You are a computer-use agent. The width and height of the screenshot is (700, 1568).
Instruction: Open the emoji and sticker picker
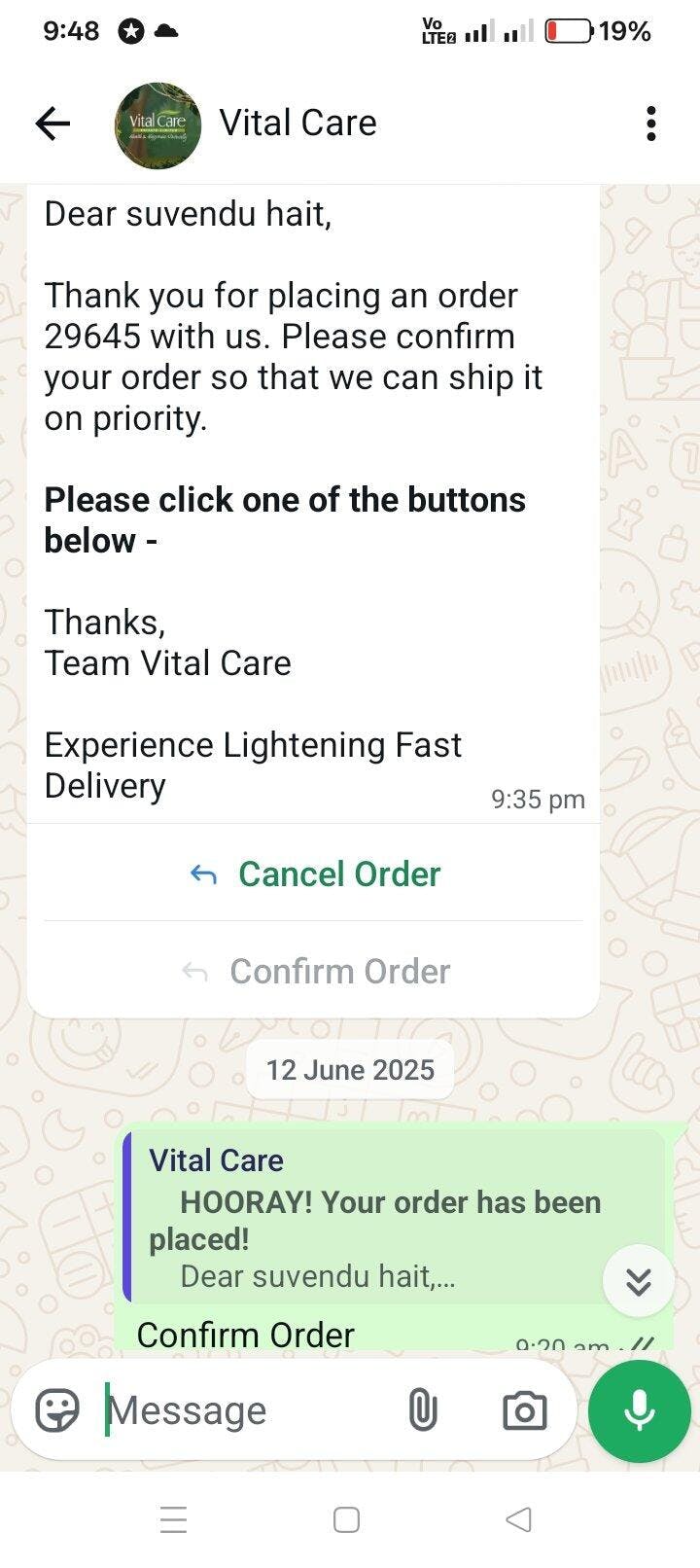(x=57, y=1410)
